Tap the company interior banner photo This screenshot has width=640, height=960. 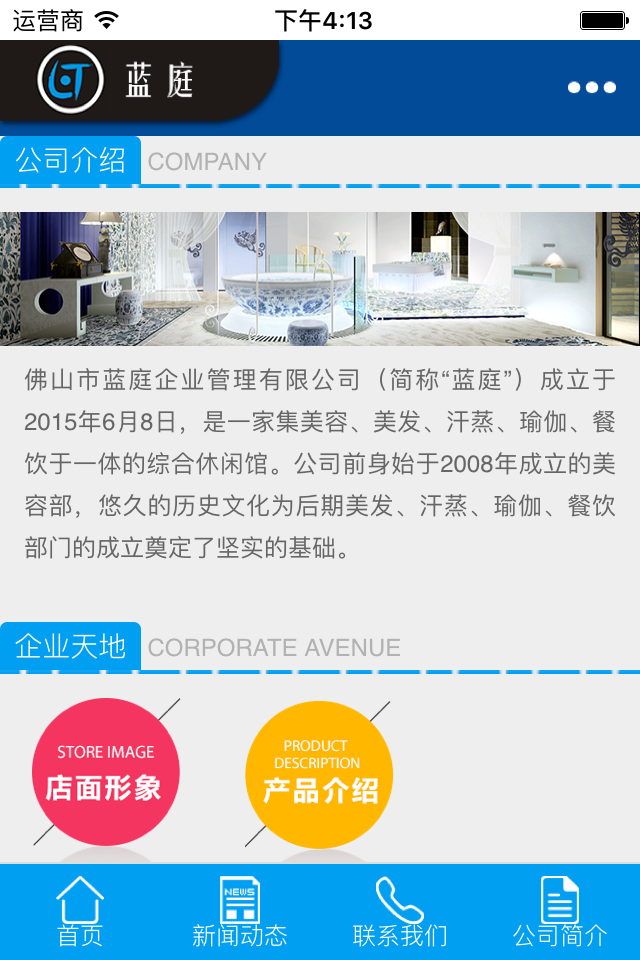click(320, 278)
